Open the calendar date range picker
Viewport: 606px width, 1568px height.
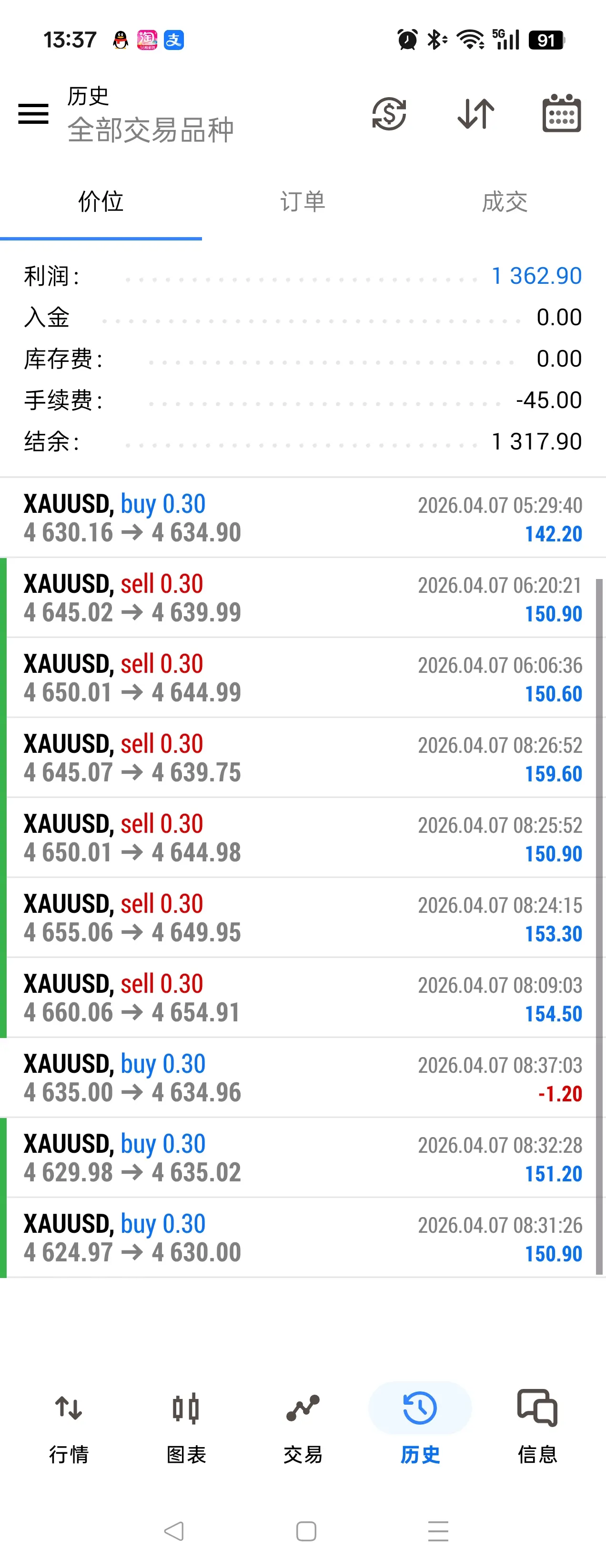click(562, 114)
